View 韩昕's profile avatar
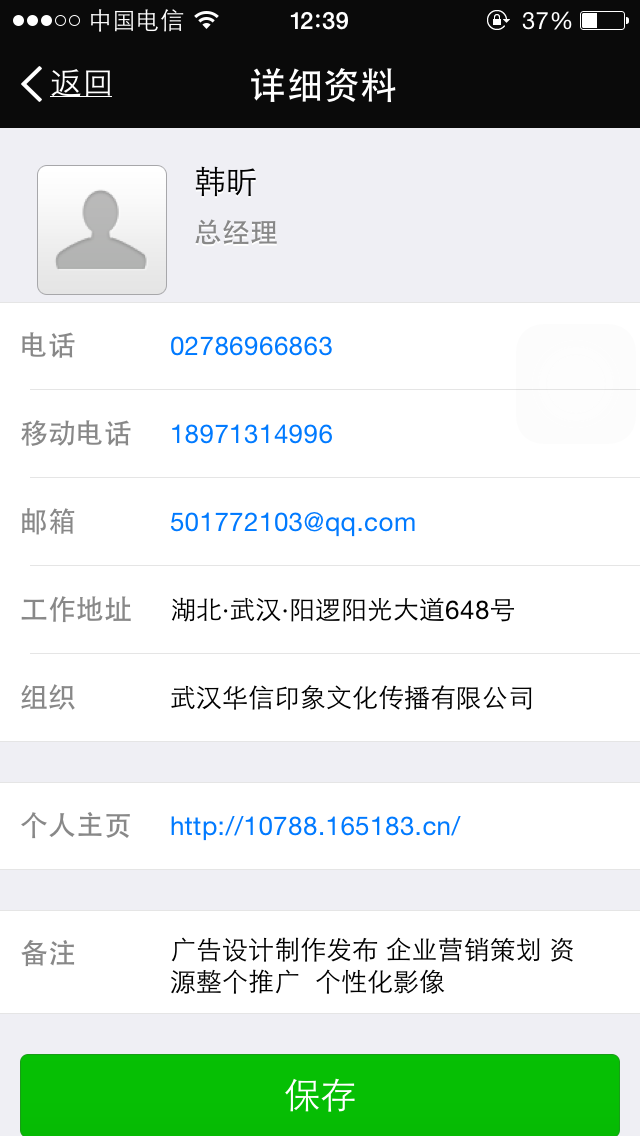The height and width of the screenshot is (1136, 640). click(x=102, y=230)
